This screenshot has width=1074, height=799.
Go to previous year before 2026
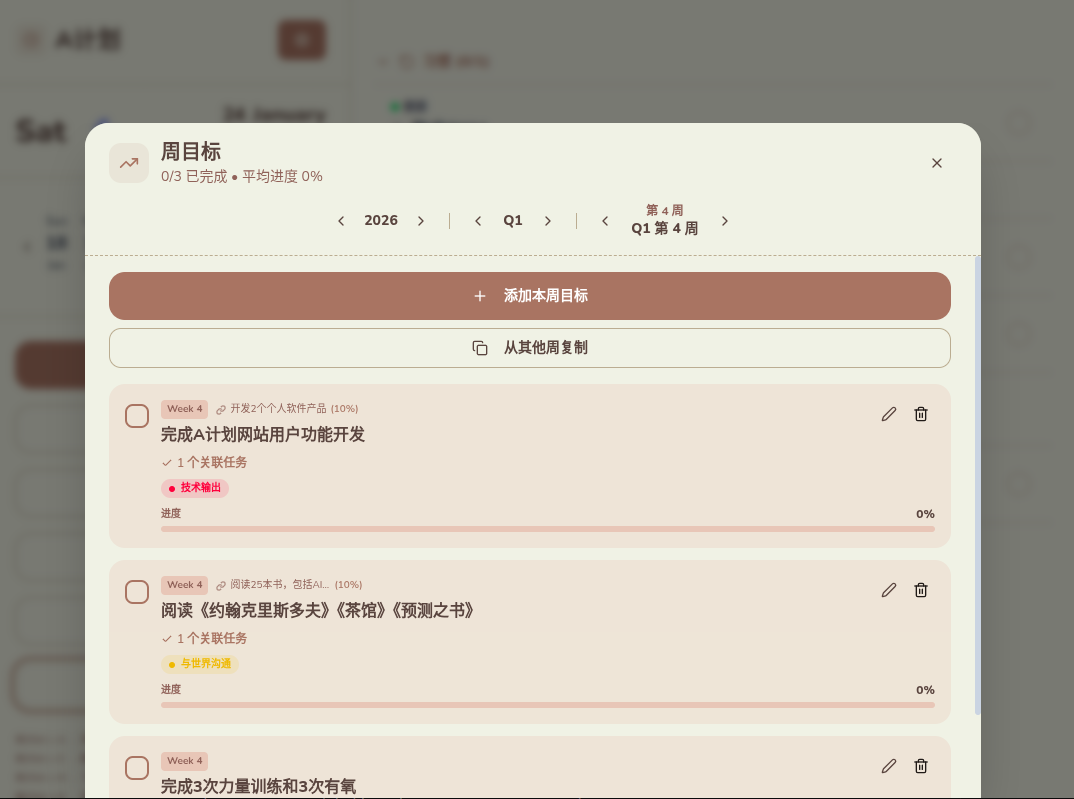click(x=341, y=221)
